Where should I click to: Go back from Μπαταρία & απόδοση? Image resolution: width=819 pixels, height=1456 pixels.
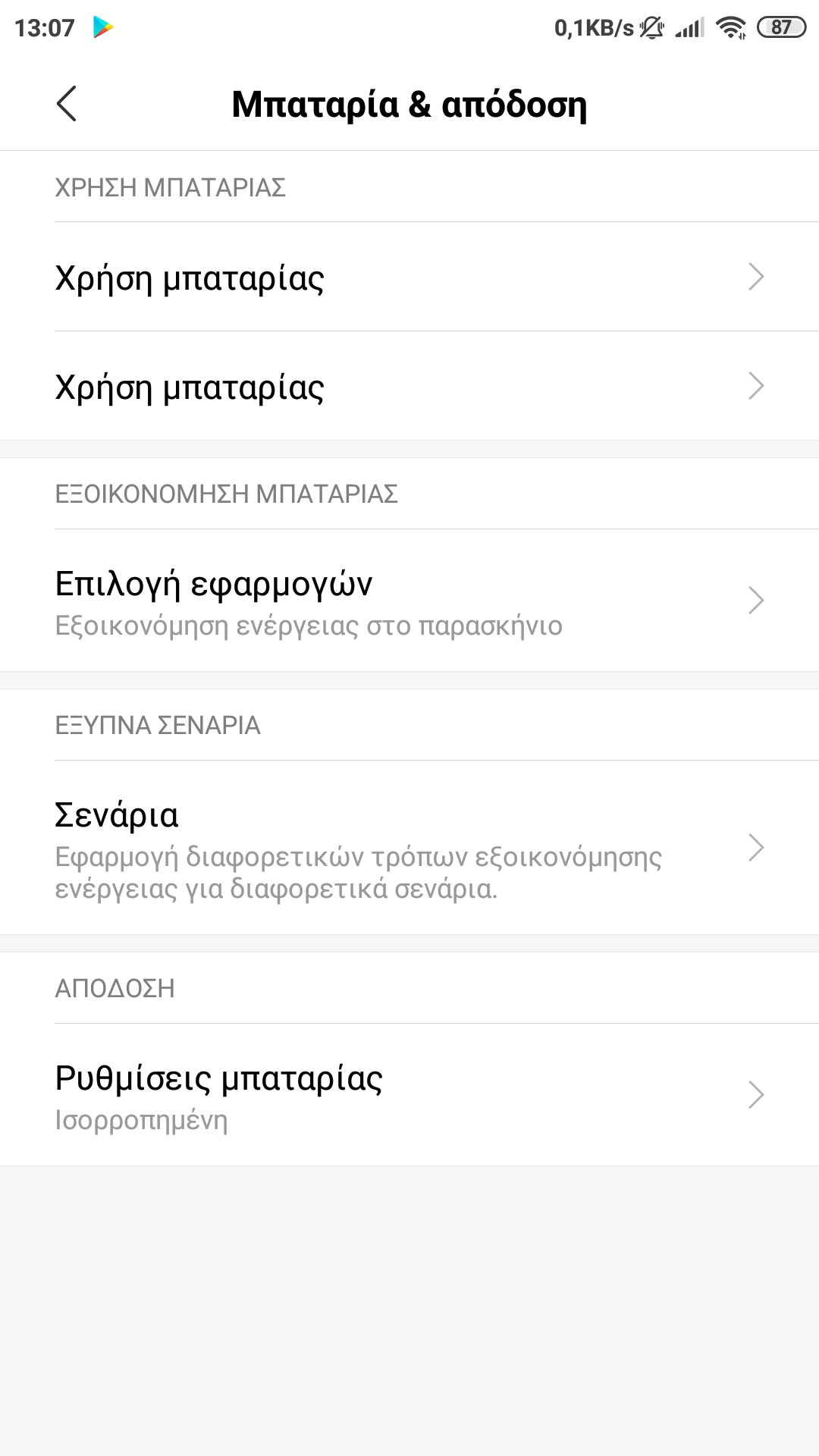pyautogui.click(x=67, y=104)
